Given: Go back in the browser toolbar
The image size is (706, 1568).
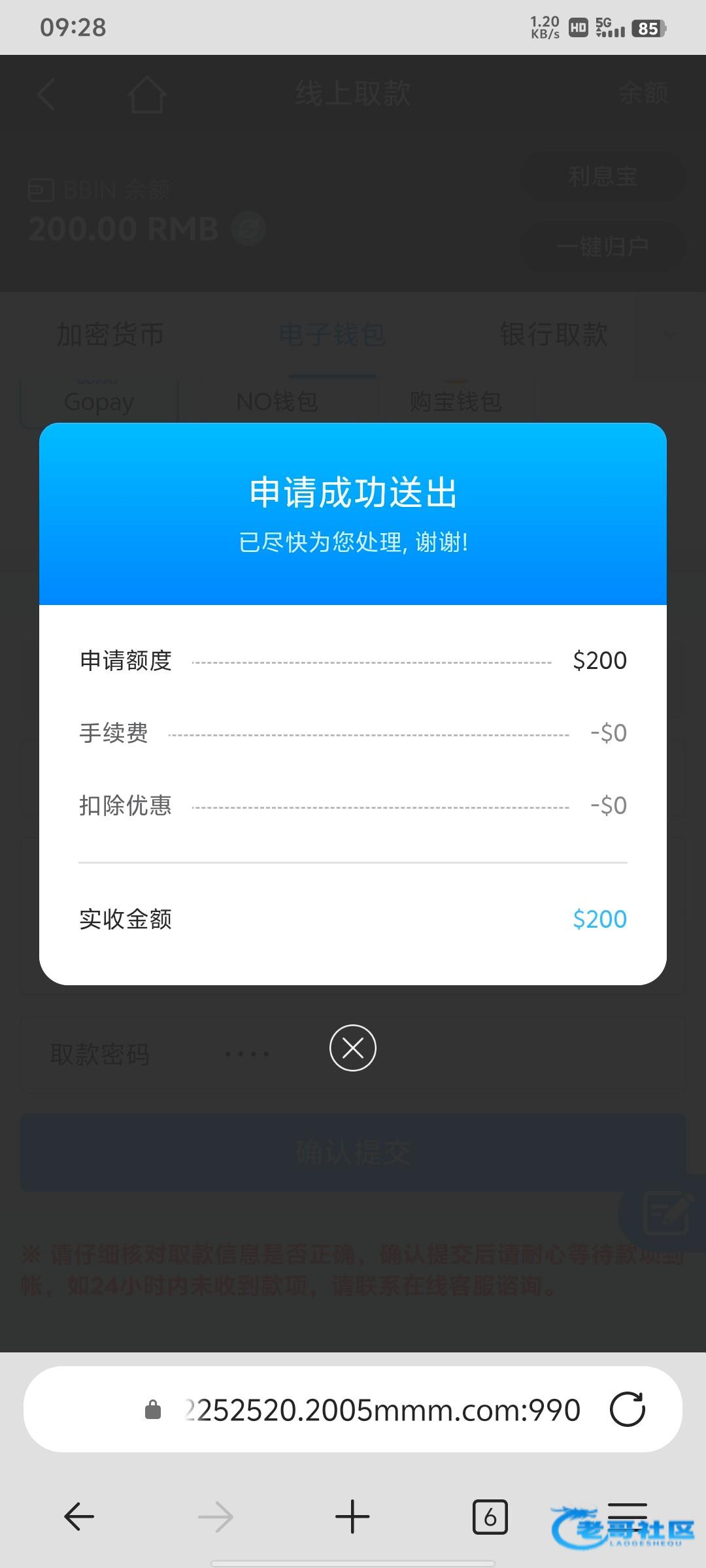Looking at the screenshot, I should [79, 1516].
